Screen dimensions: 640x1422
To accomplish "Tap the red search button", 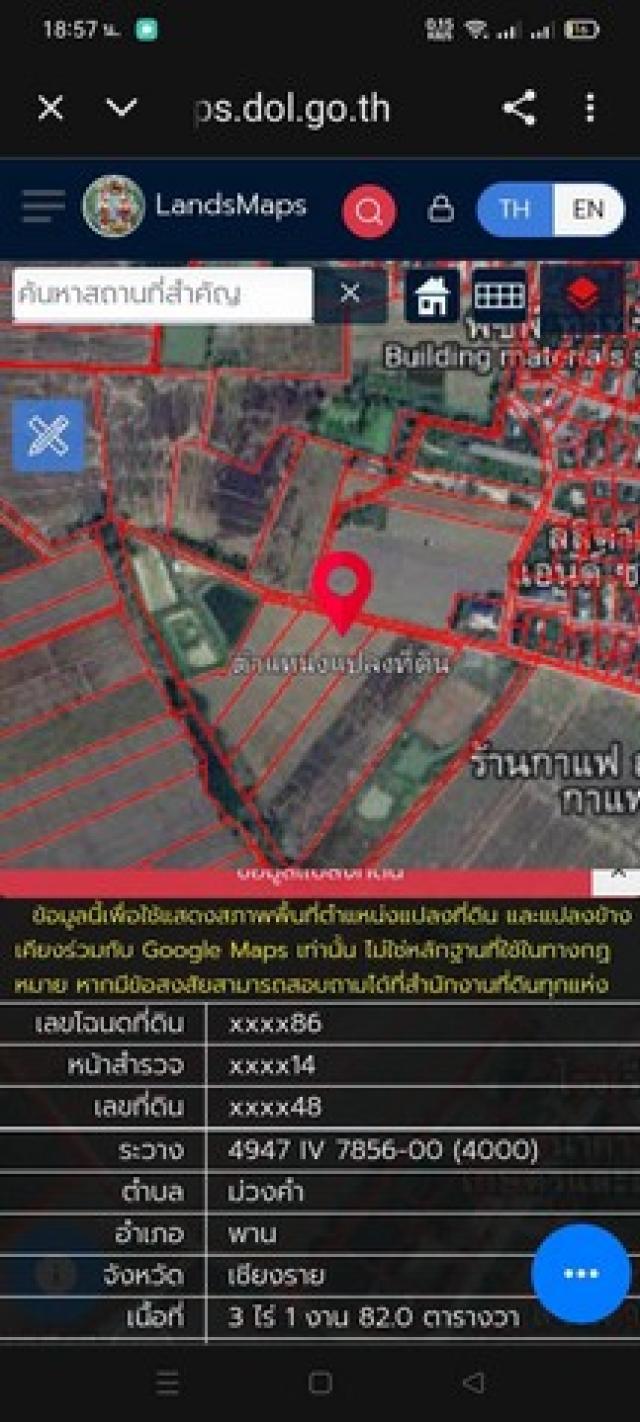I will click(369, 210).
